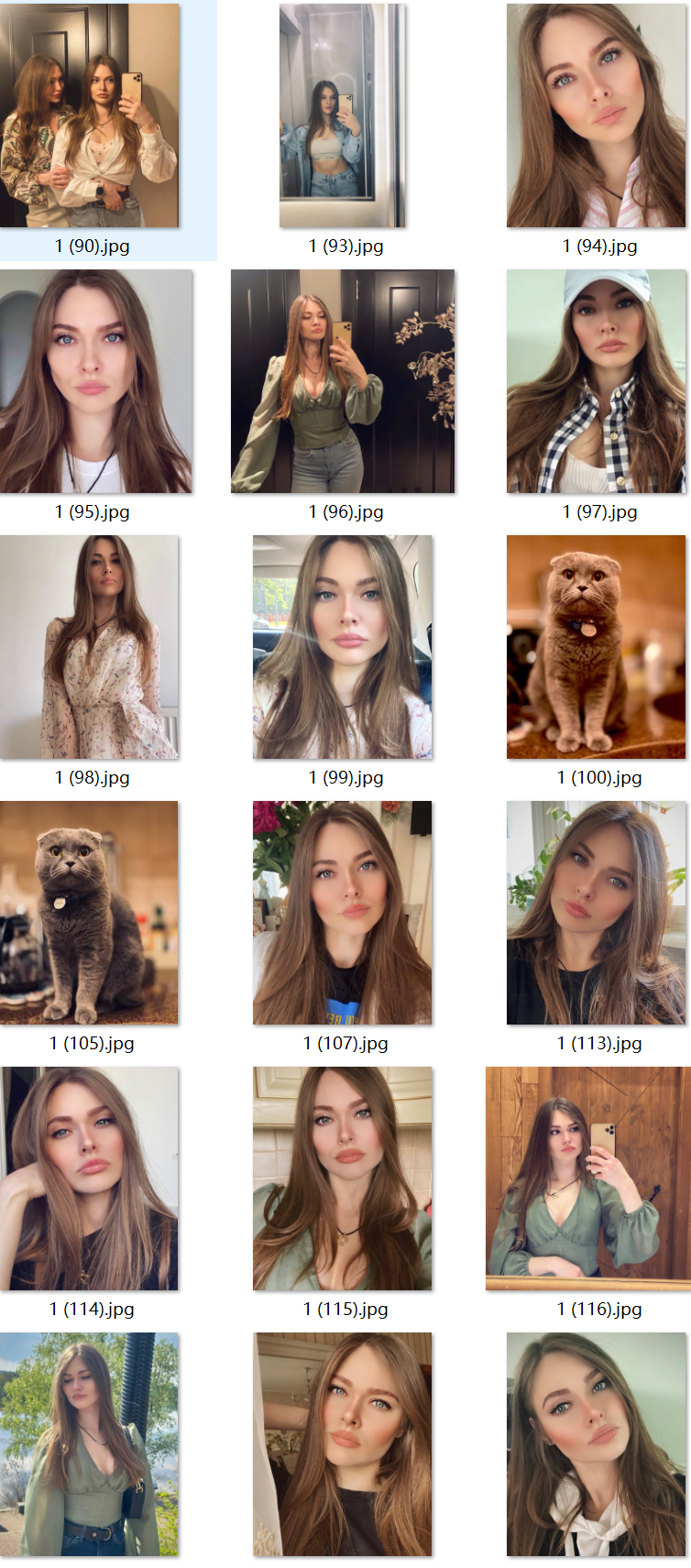The image size is (691, 1568).
Task: Open the file 1 (116).jpg
Action: pyautogui.click(x=587, y=1179)
